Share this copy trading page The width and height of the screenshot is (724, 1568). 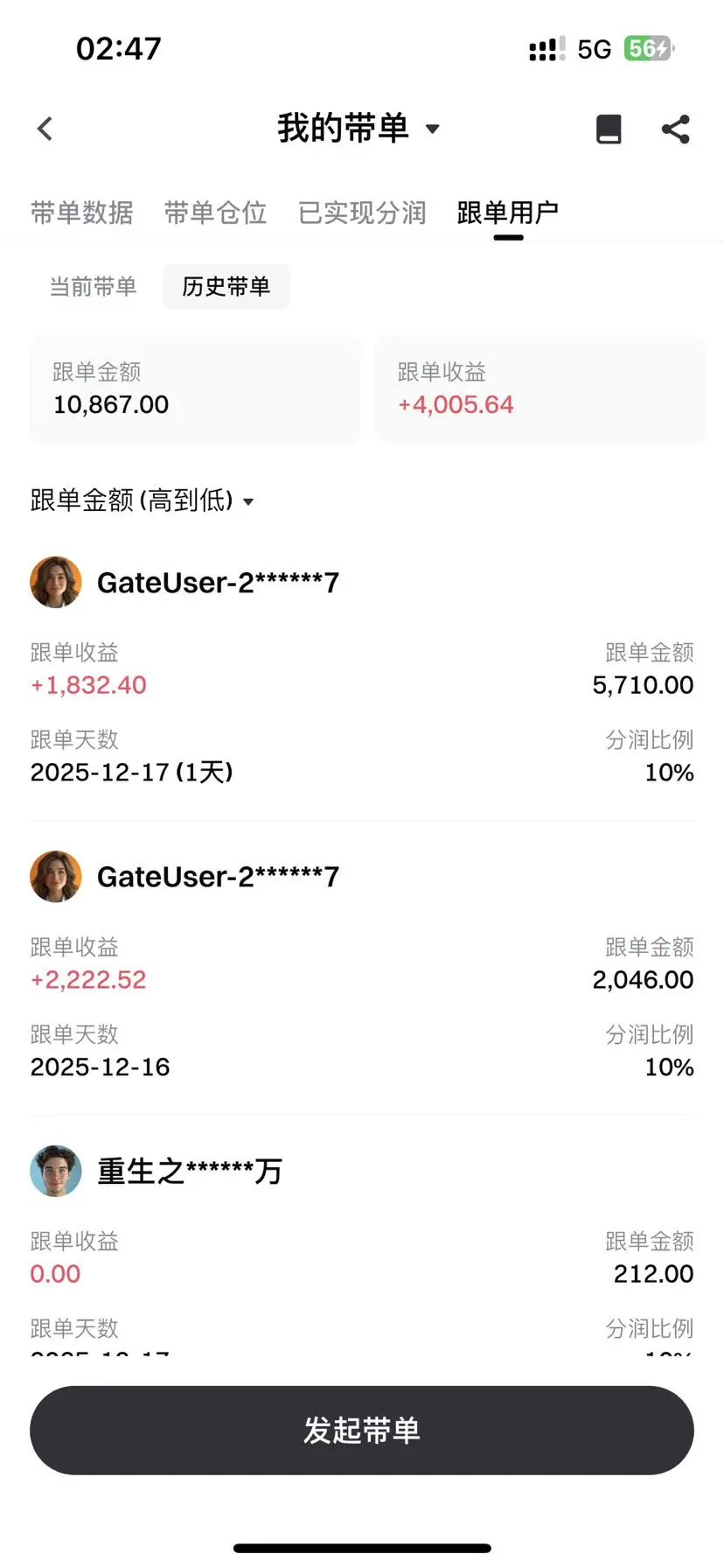[x=675, y=129]
